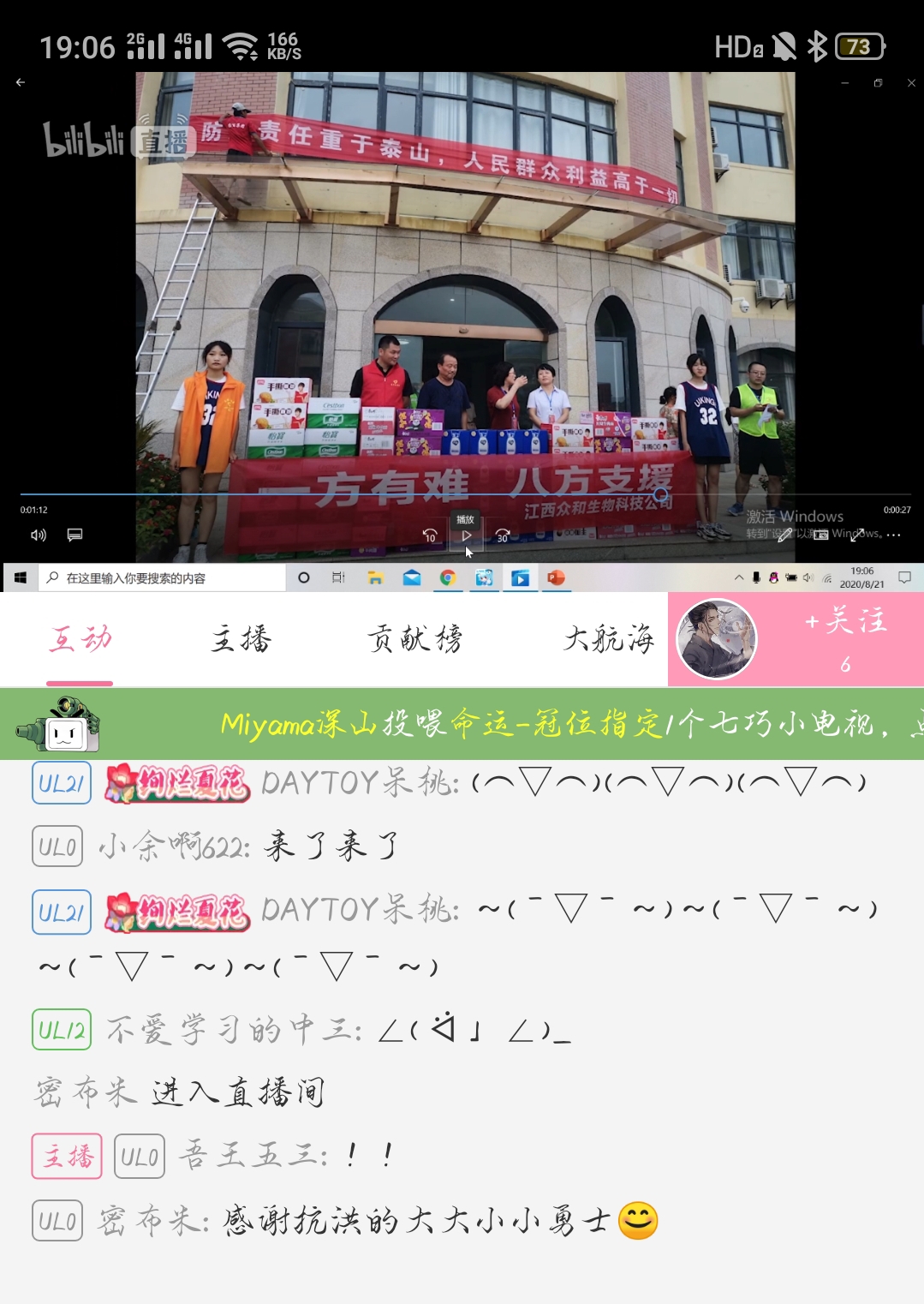This screenshot has width=924, height=1304.
Task: Open DAYTOY呆桃's user card in chat
Action: 360,783
